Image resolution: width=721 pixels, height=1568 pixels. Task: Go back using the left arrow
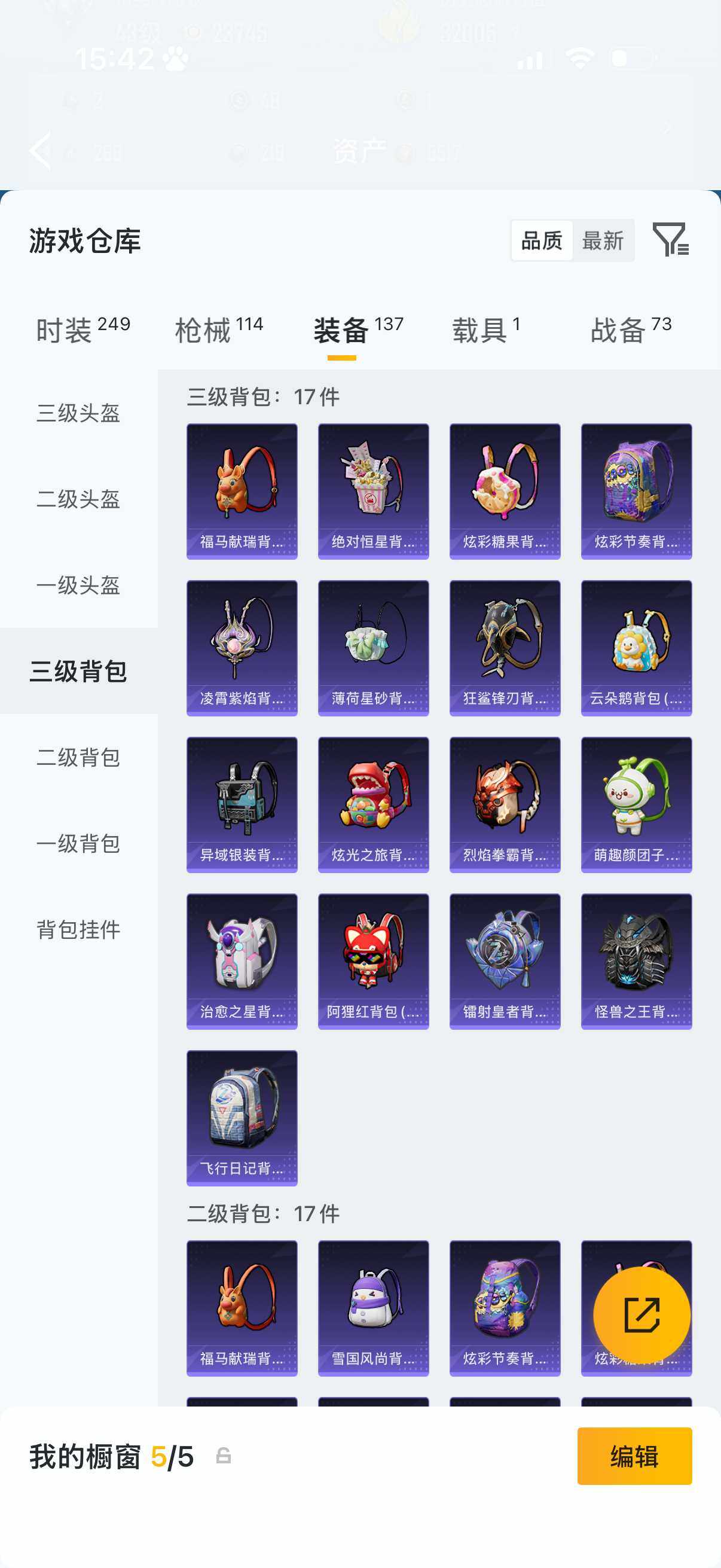tap(41, 150)
